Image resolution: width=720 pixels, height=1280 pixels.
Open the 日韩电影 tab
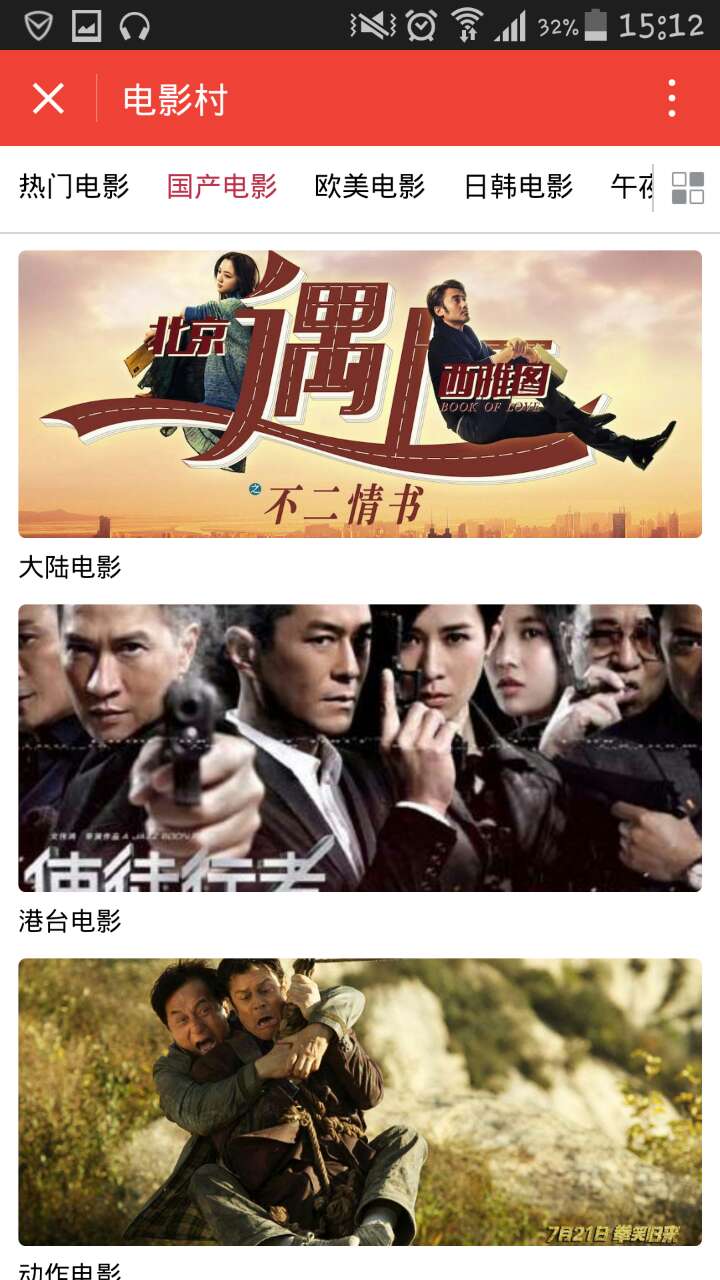pos(518,186)
